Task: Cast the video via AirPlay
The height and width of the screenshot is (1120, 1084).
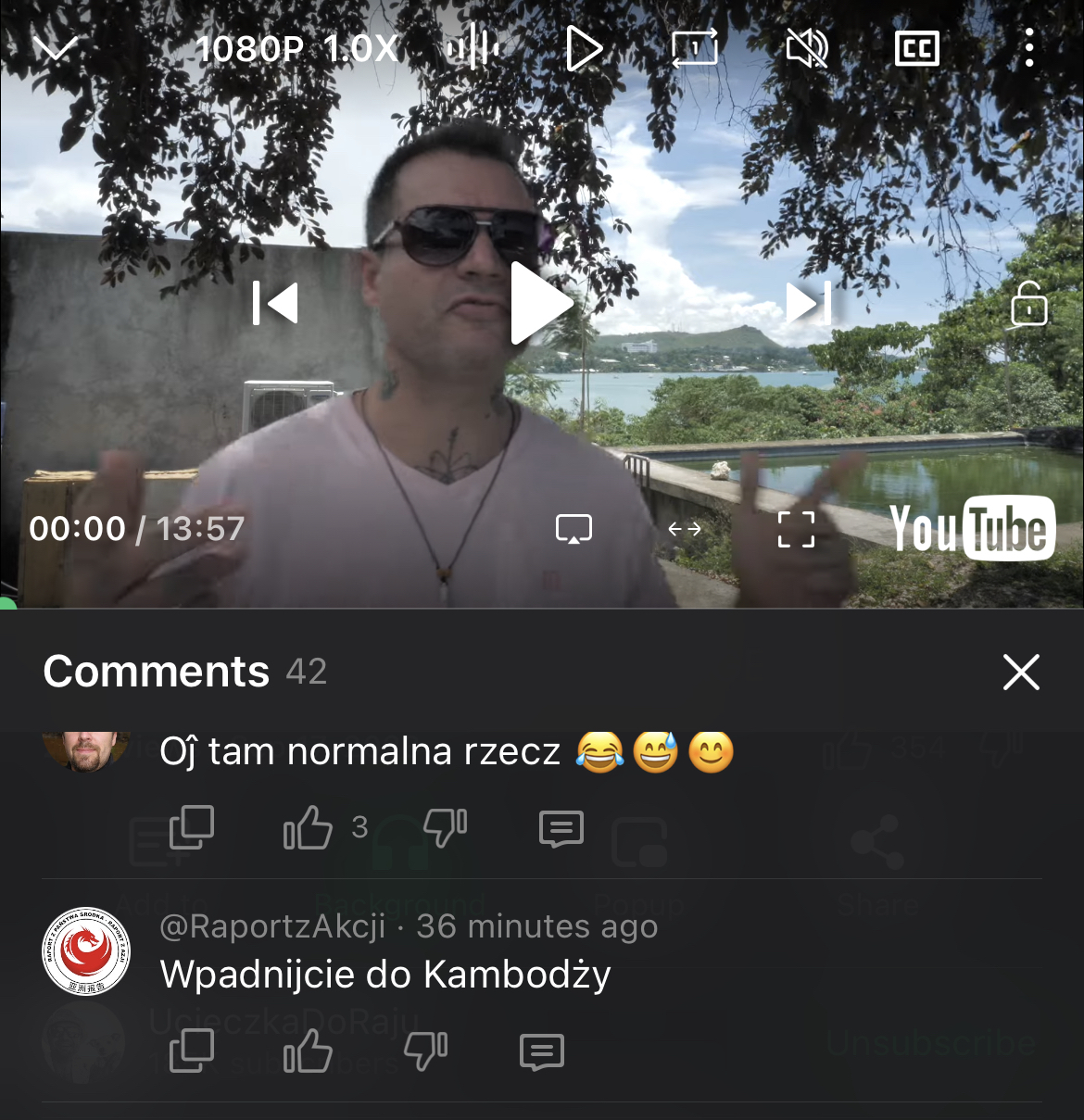Action: pyautogui.click(x=574, y=529)
